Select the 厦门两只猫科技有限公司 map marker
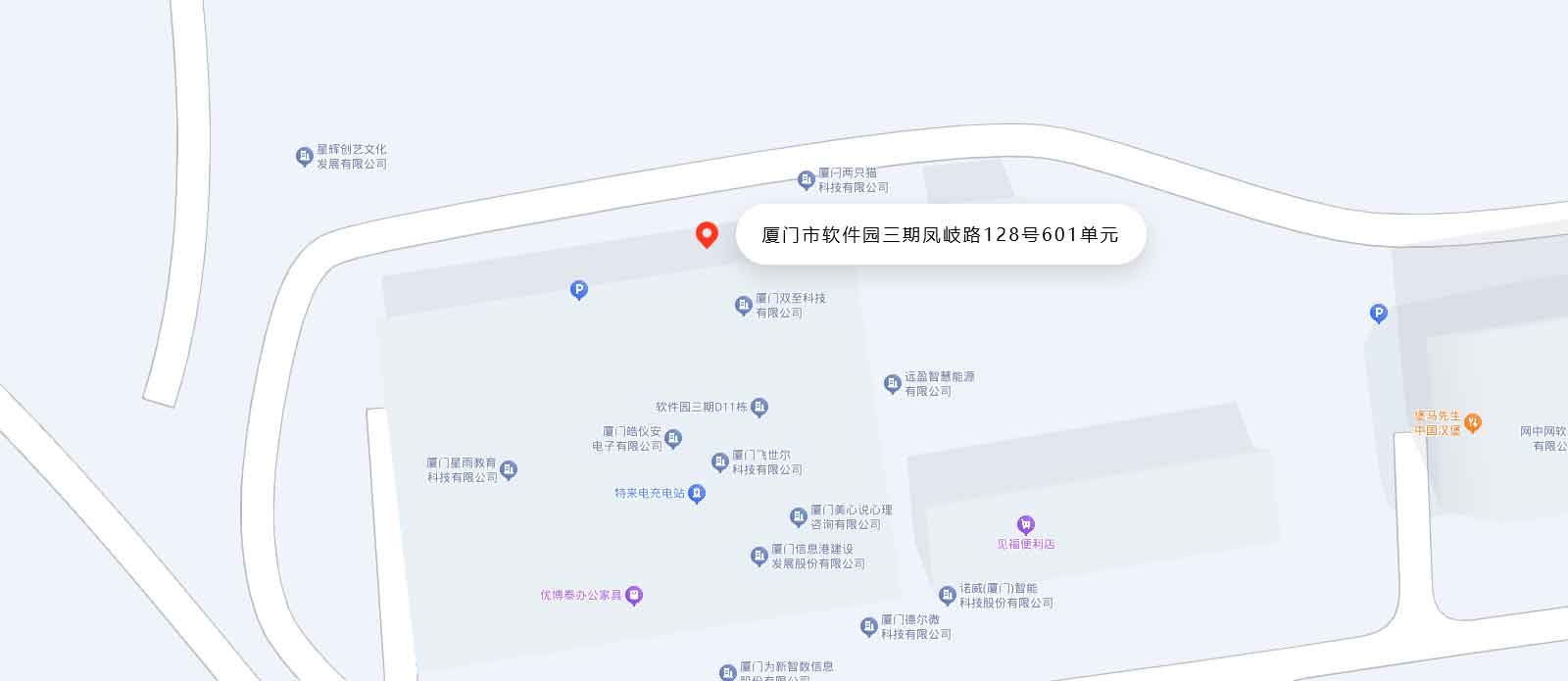The image size is (1568, 681). click(x=806, y=179)
